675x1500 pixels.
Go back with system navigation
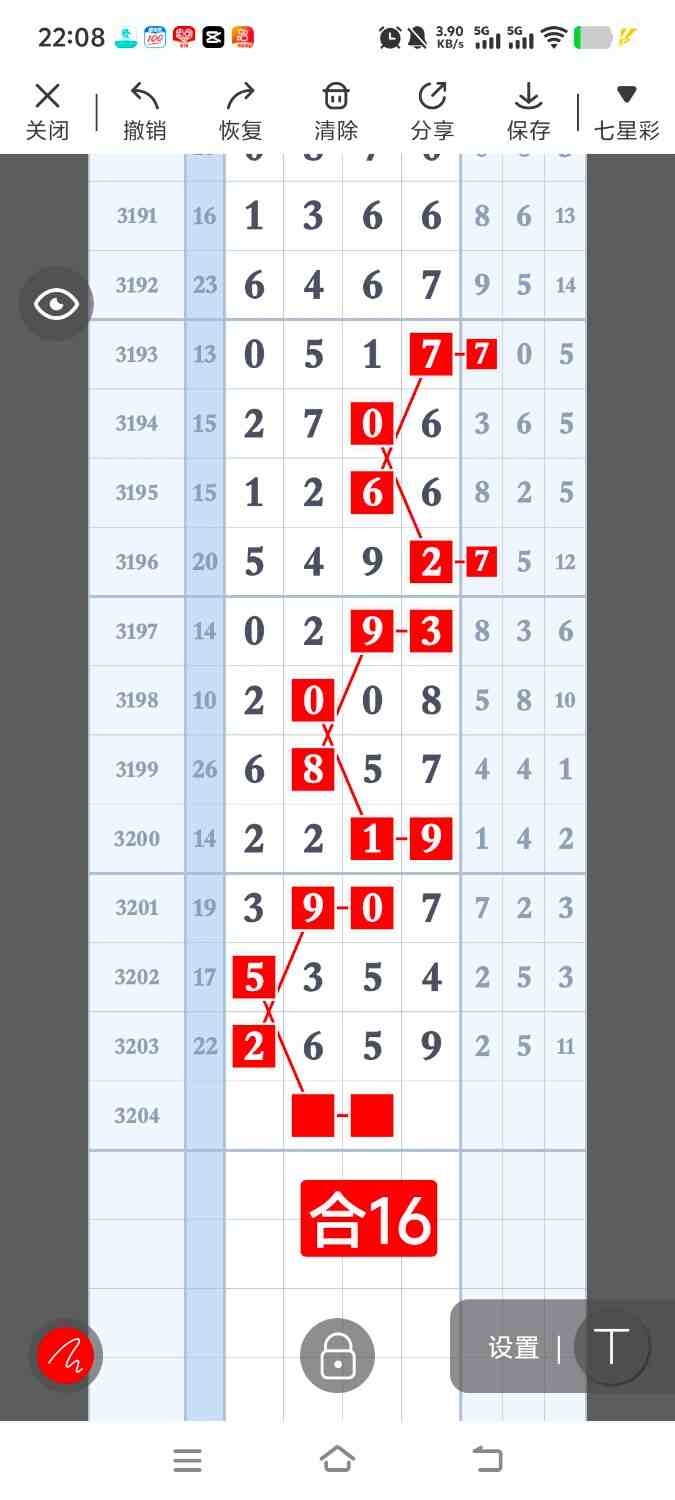click(x=487, y=1460)
